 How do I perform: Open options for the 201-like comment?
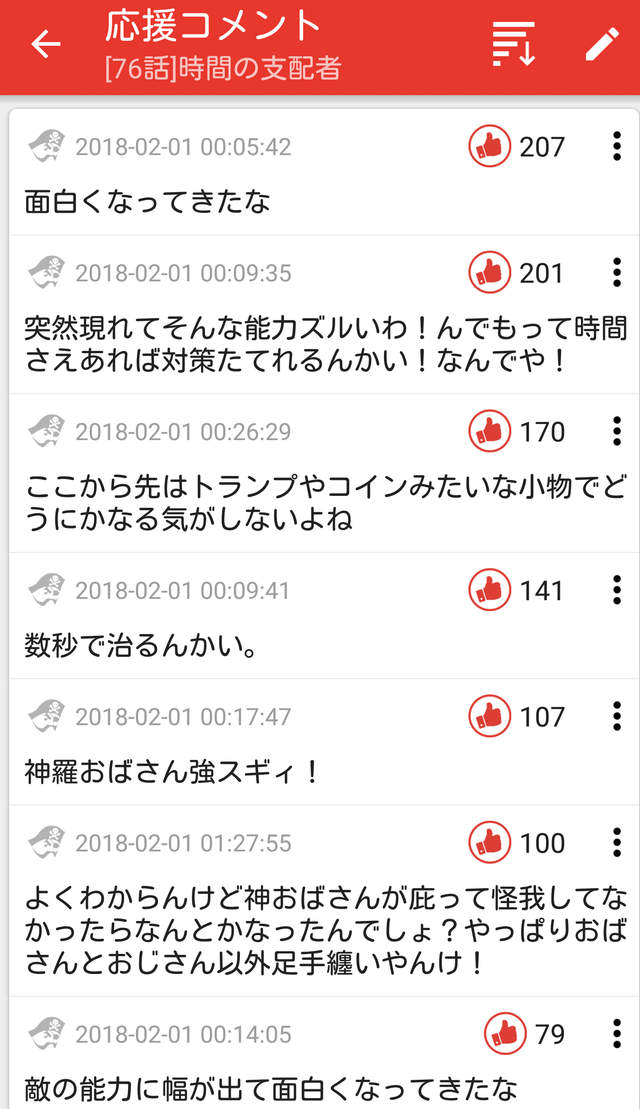[616, 273]
